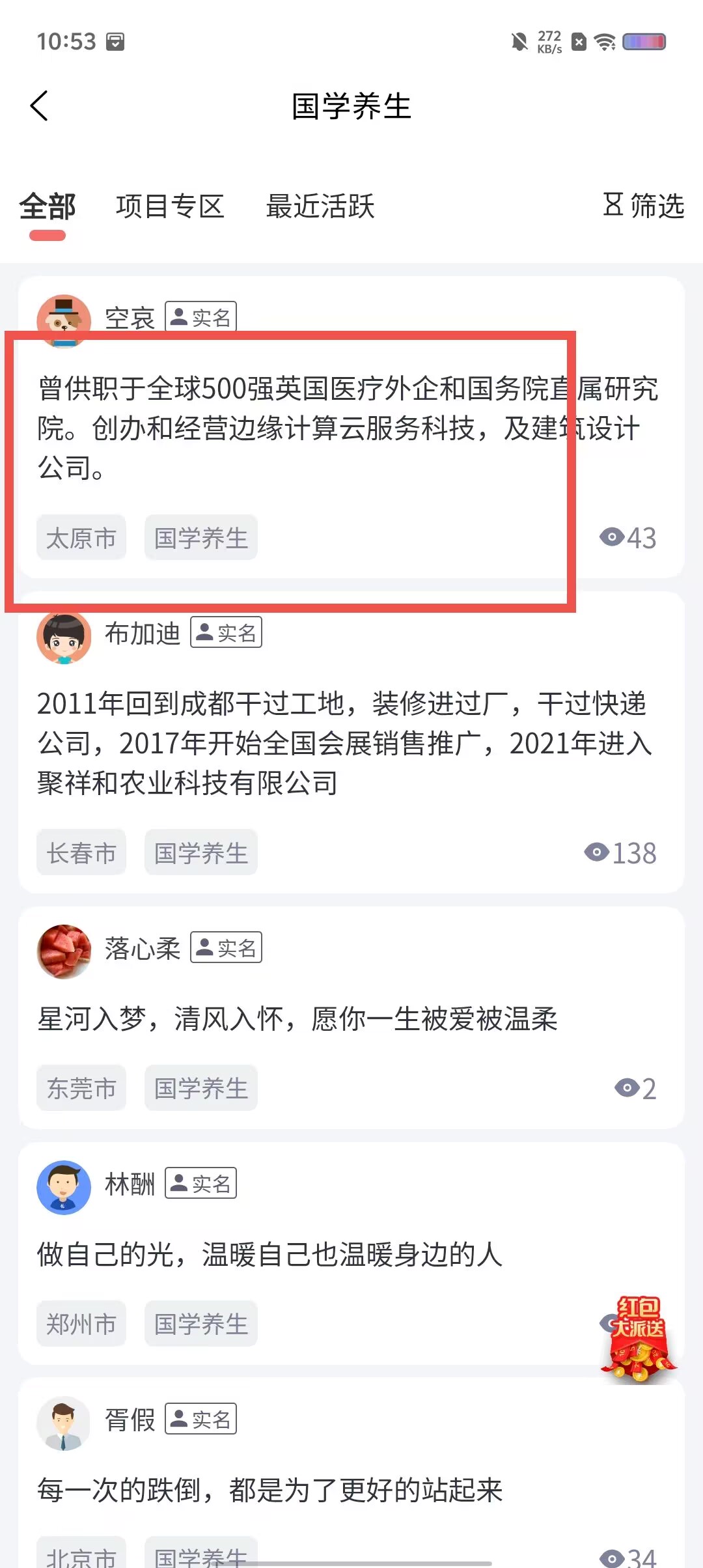View 落心柔's card about 星河入梦
The height and width of the screenshot is (1568, 703).
351,1018
